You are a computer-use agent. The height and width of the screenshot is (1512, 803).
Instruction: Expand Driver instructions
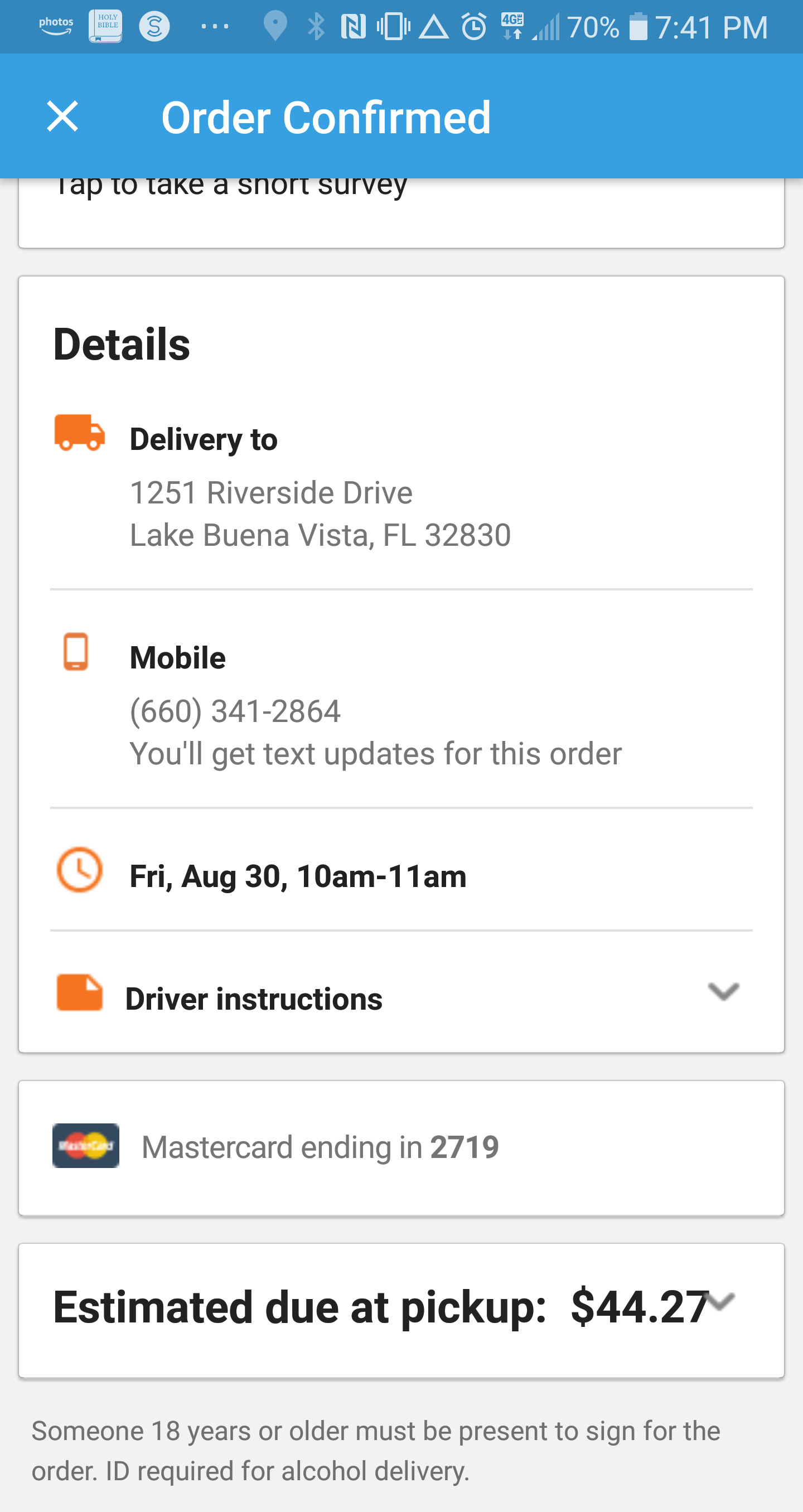(x=723, y=992)
